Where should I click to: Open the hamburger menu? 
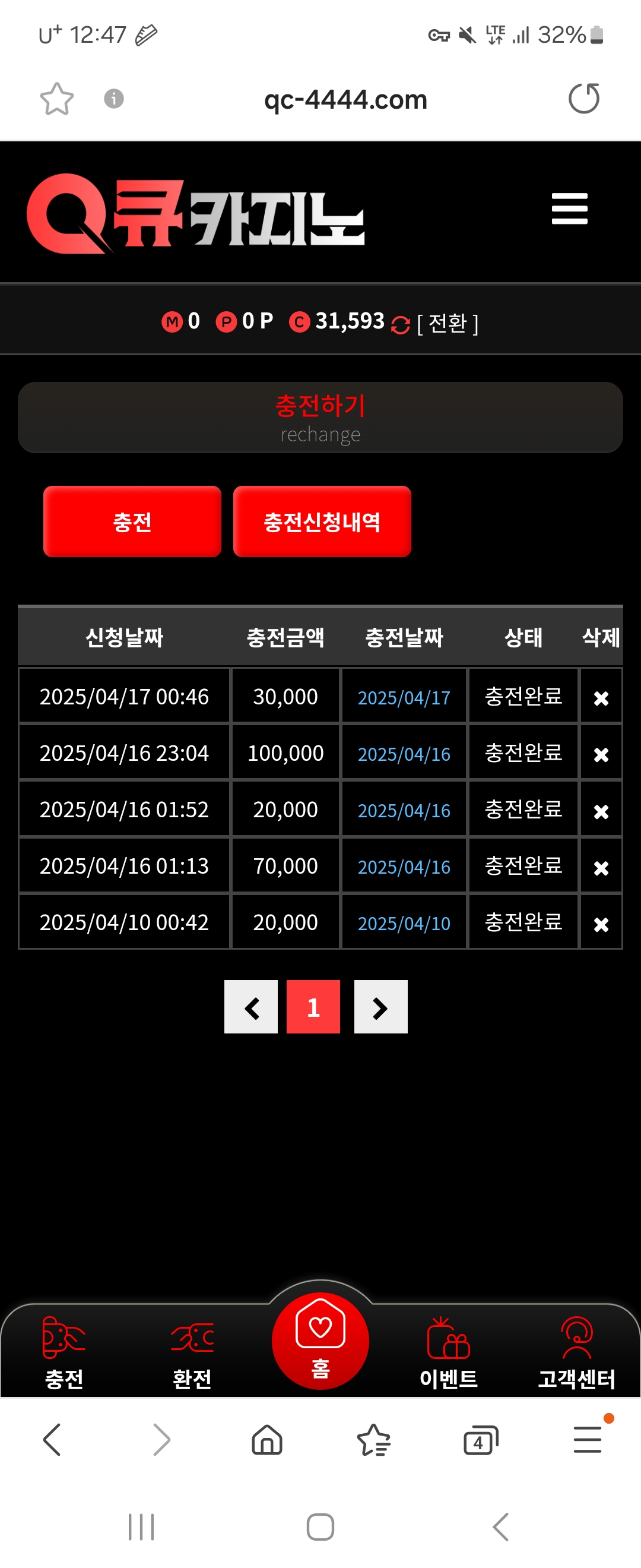[x=569, y=209]
